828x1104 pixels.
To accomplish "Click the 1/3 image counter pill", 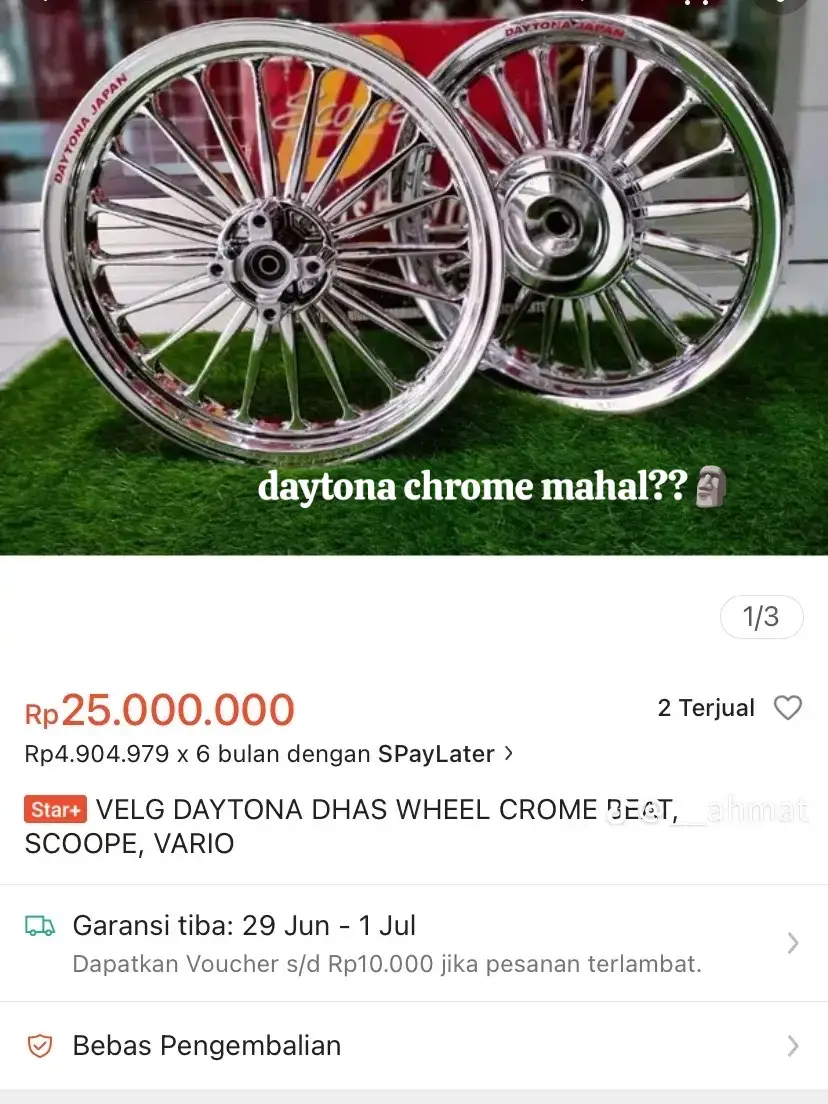I will pyautogui.click(x=762, y=617).
